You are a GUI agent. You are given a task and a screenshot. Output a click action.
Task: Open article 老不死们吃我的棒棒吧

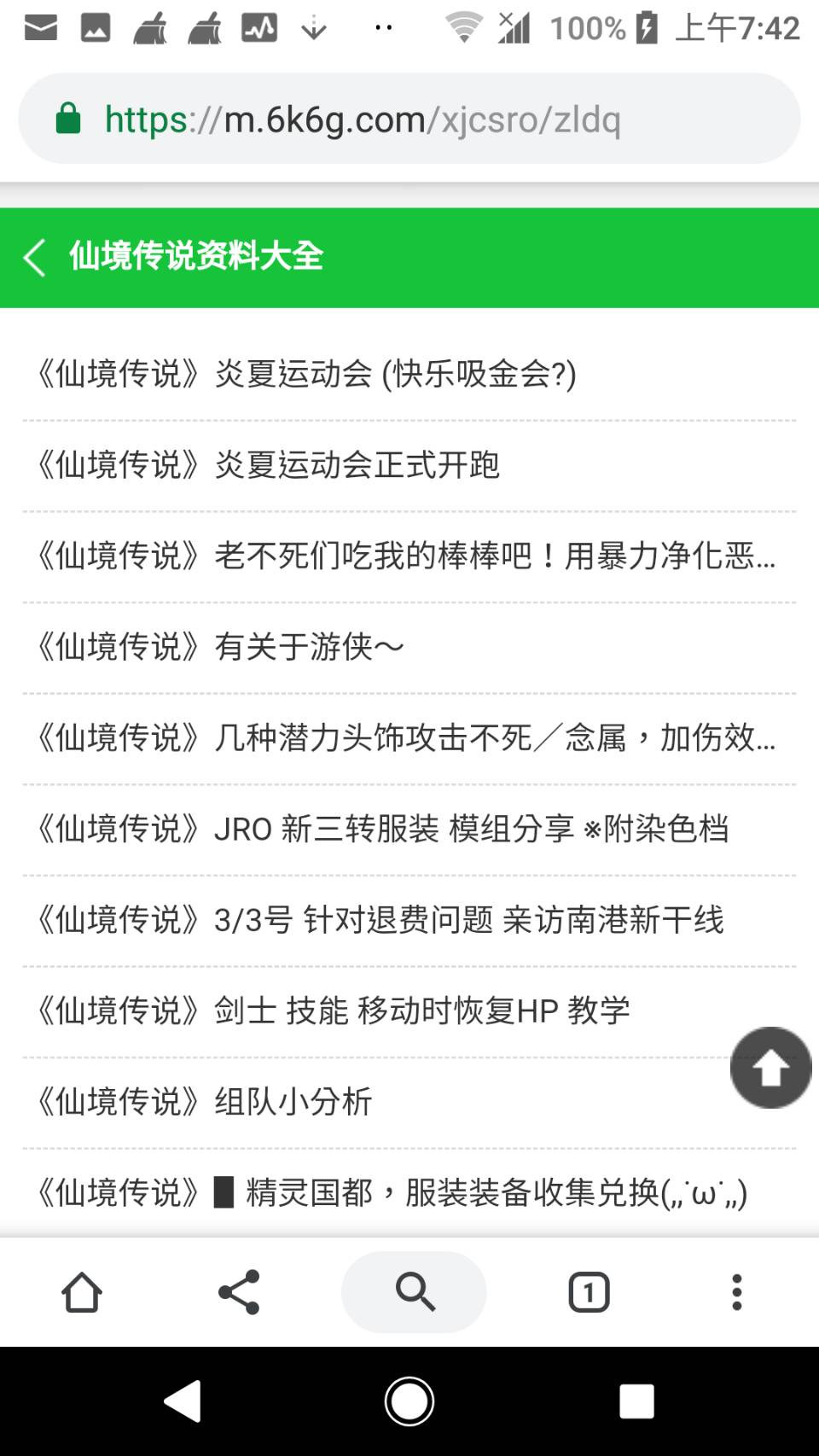[x=409, y=556]
